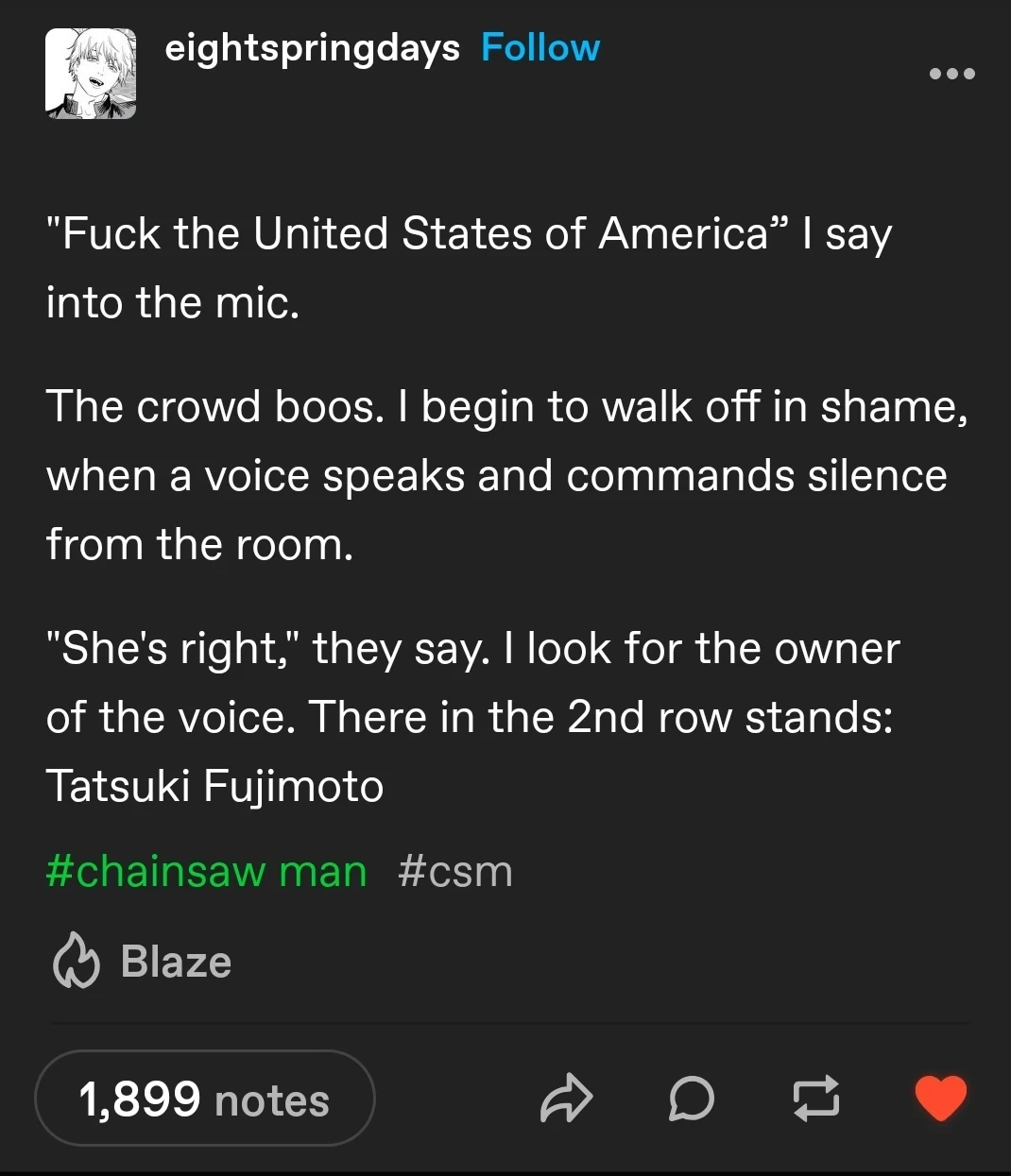Reply to the post
Viewport: 1011px width, 1176px height.
692,1099
